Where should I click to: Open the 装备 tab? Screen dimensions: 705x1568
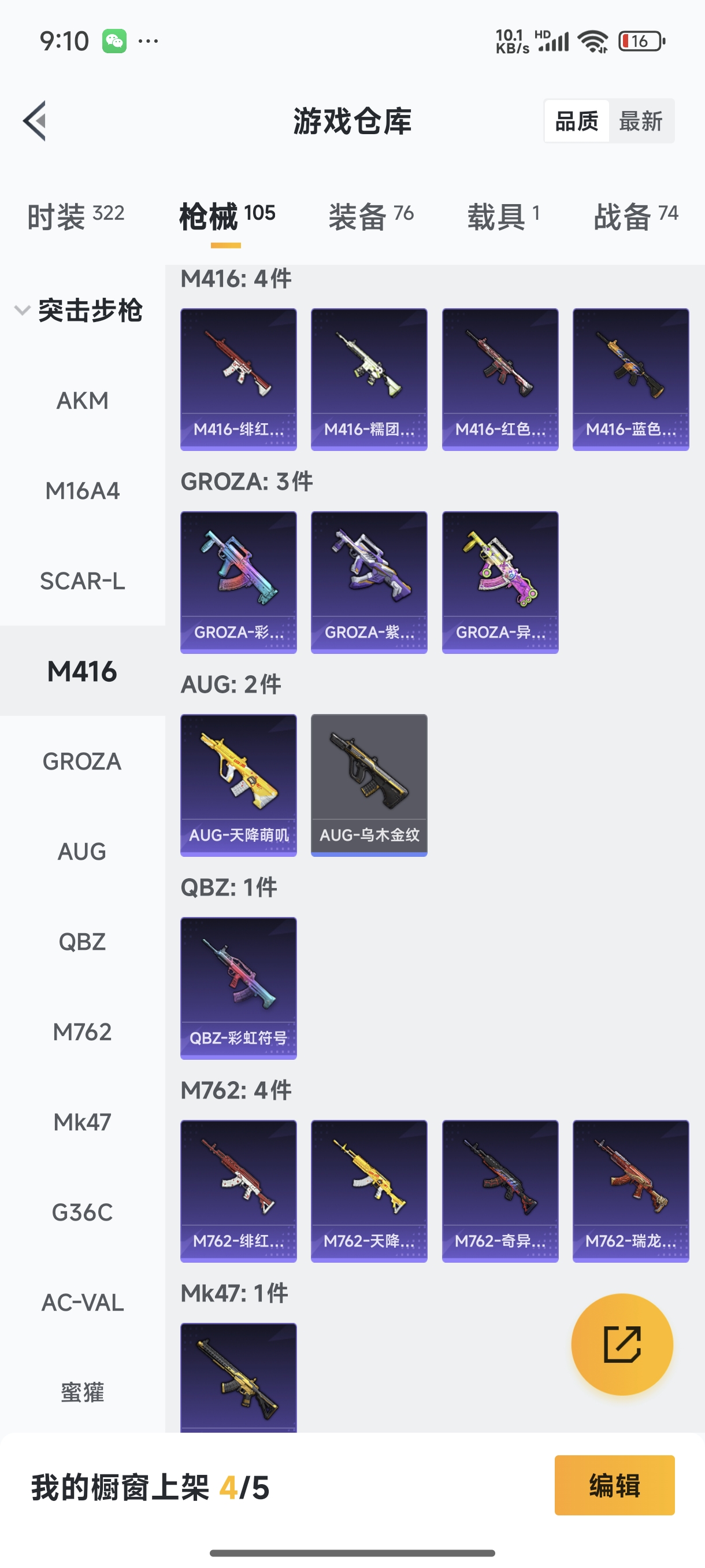370,216
